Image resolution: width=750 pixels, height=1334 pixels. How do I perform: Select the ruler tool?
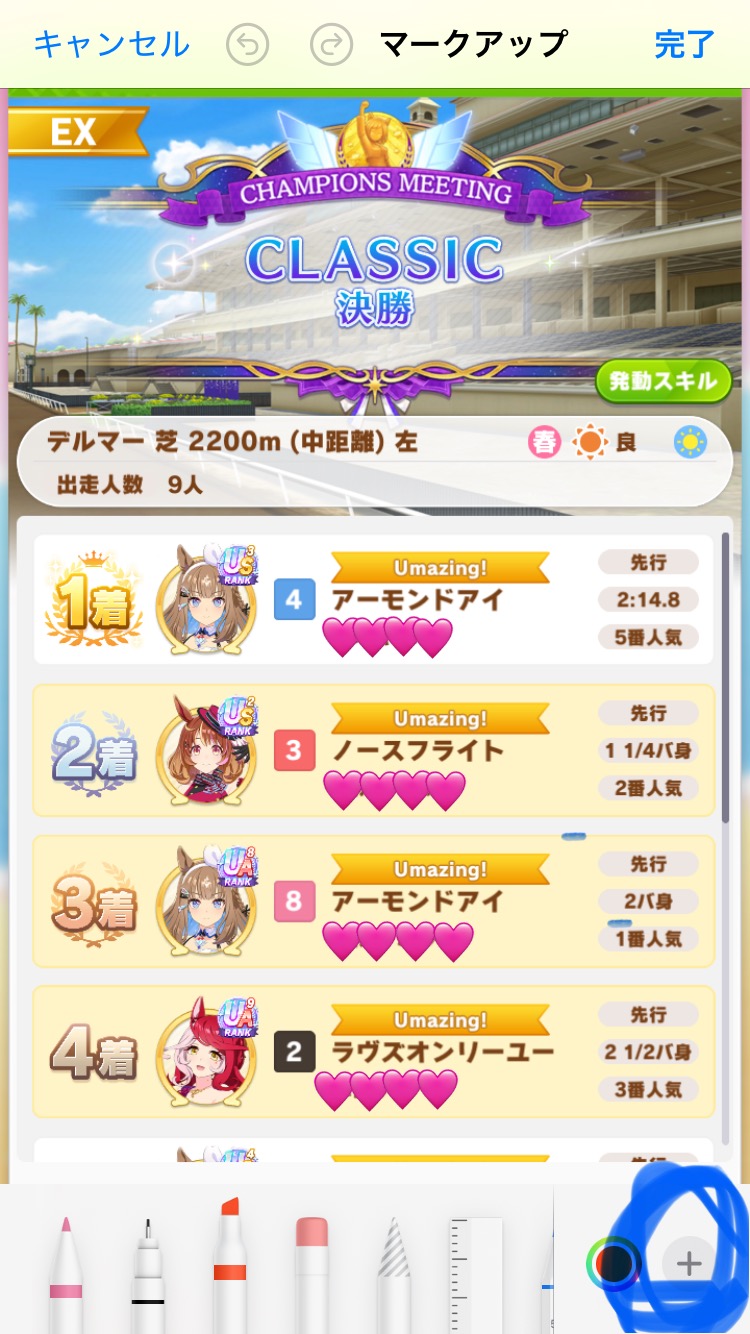(476, 1275)
